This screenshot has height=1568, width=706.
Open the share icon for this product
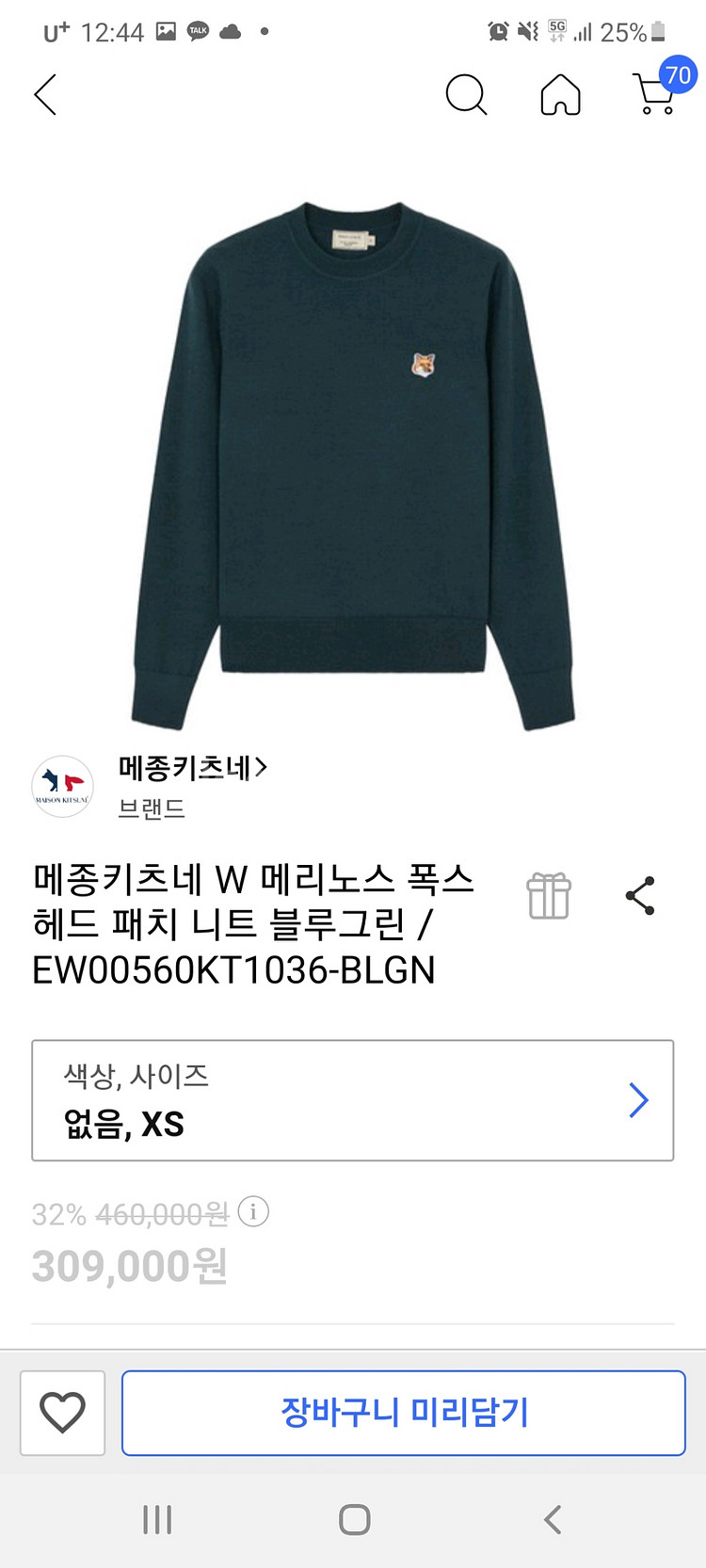[641, 896]
